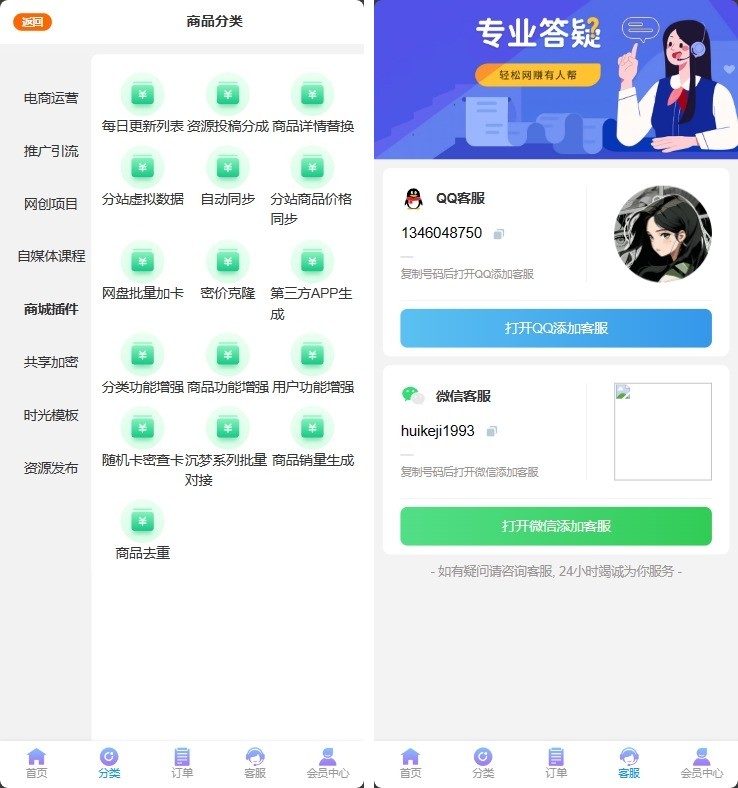Screen dimensions: 738x788
Task: Tap the 打开QQ添加客服 button
Action: [556, 328]
